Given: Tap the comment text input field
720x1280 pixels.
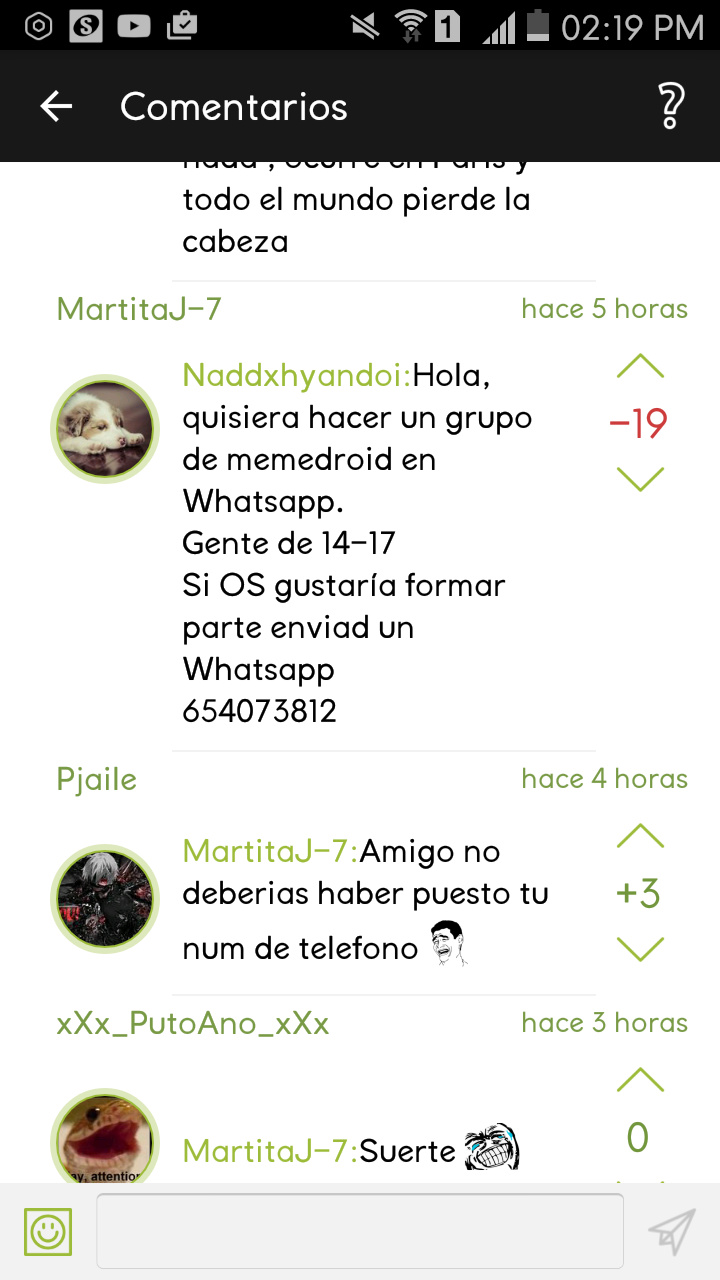Looking at the screenshot, I should pos(360,1230).
